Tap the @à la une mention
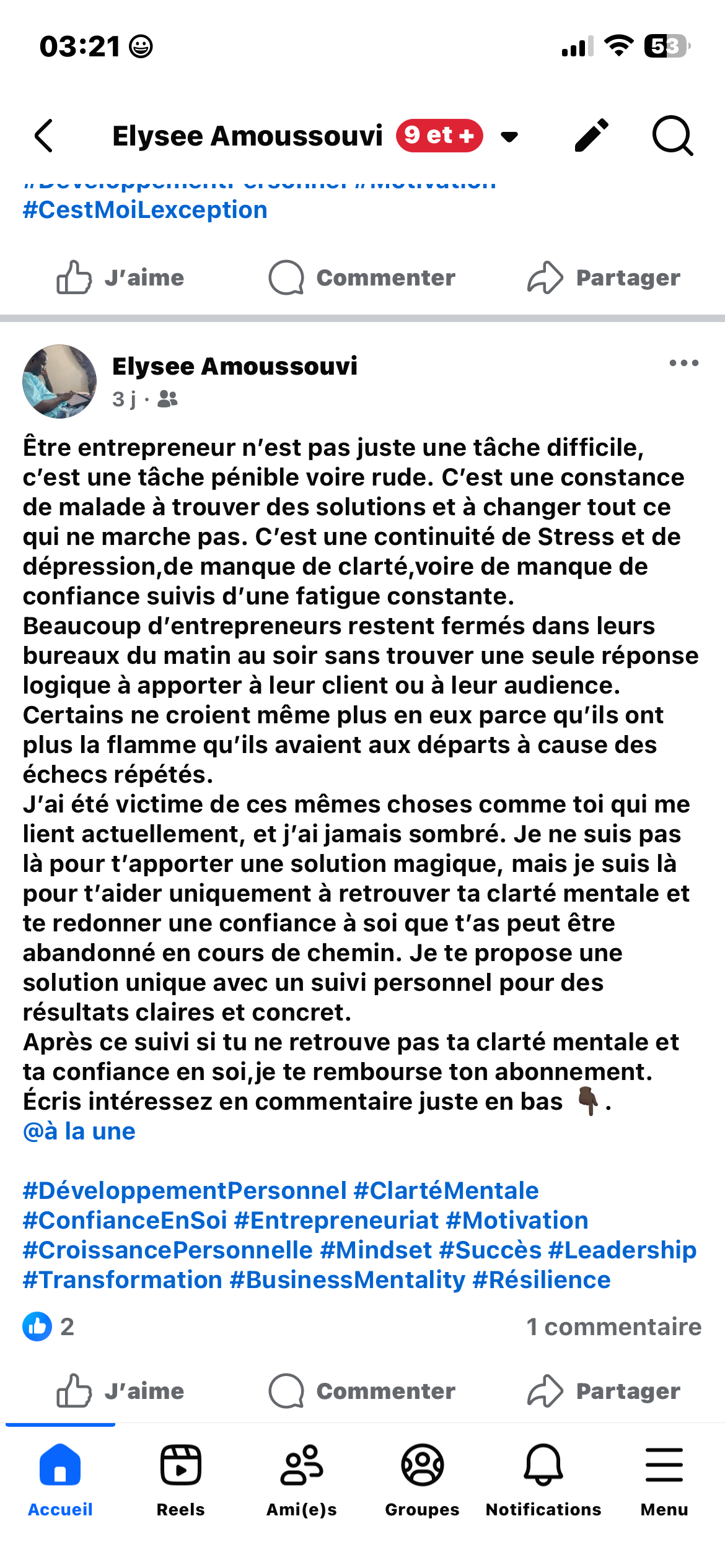Image resolution: width=725 pixels, height=1568 pixels. [79, 1131]
